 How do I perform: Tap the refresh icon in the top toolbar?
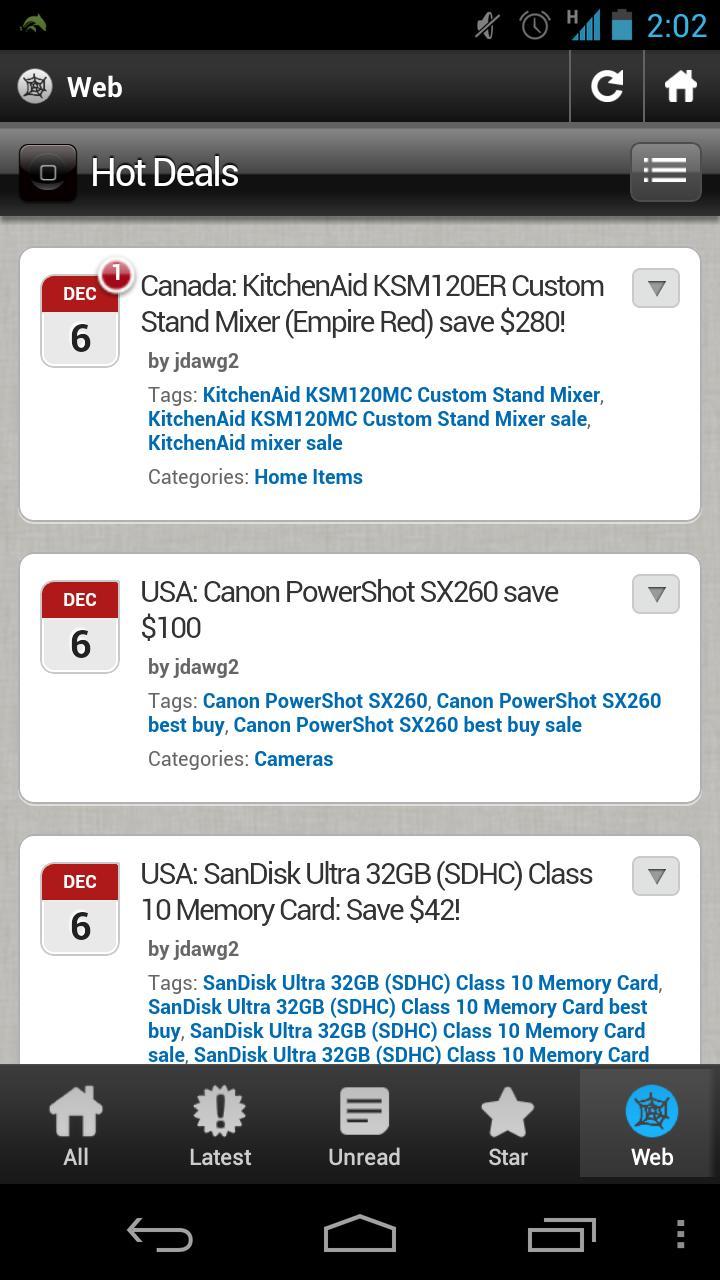click(x=607, y=86)
